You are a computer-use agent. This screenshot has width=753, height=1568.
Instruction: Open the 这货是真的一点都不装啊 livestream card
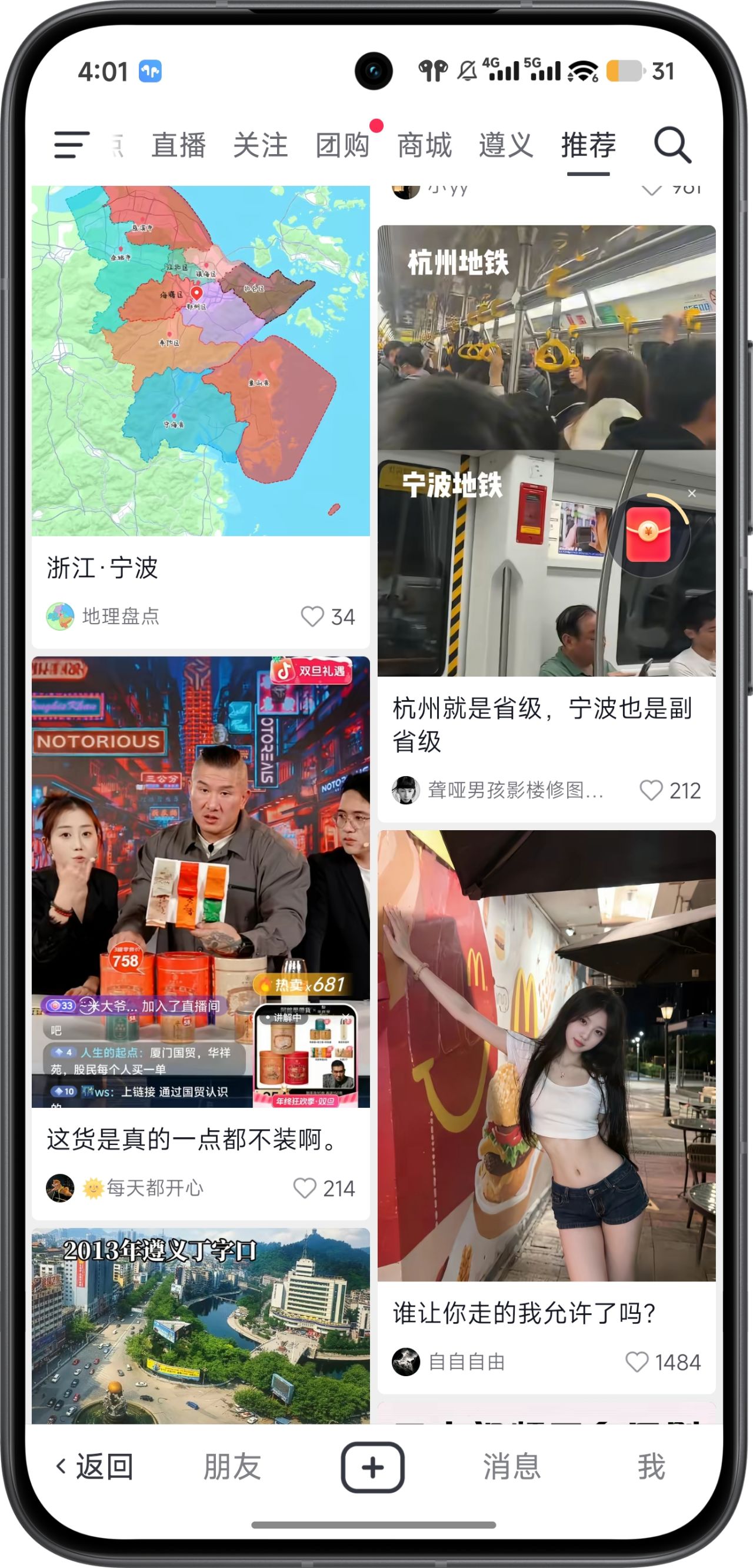pos(200,881)
